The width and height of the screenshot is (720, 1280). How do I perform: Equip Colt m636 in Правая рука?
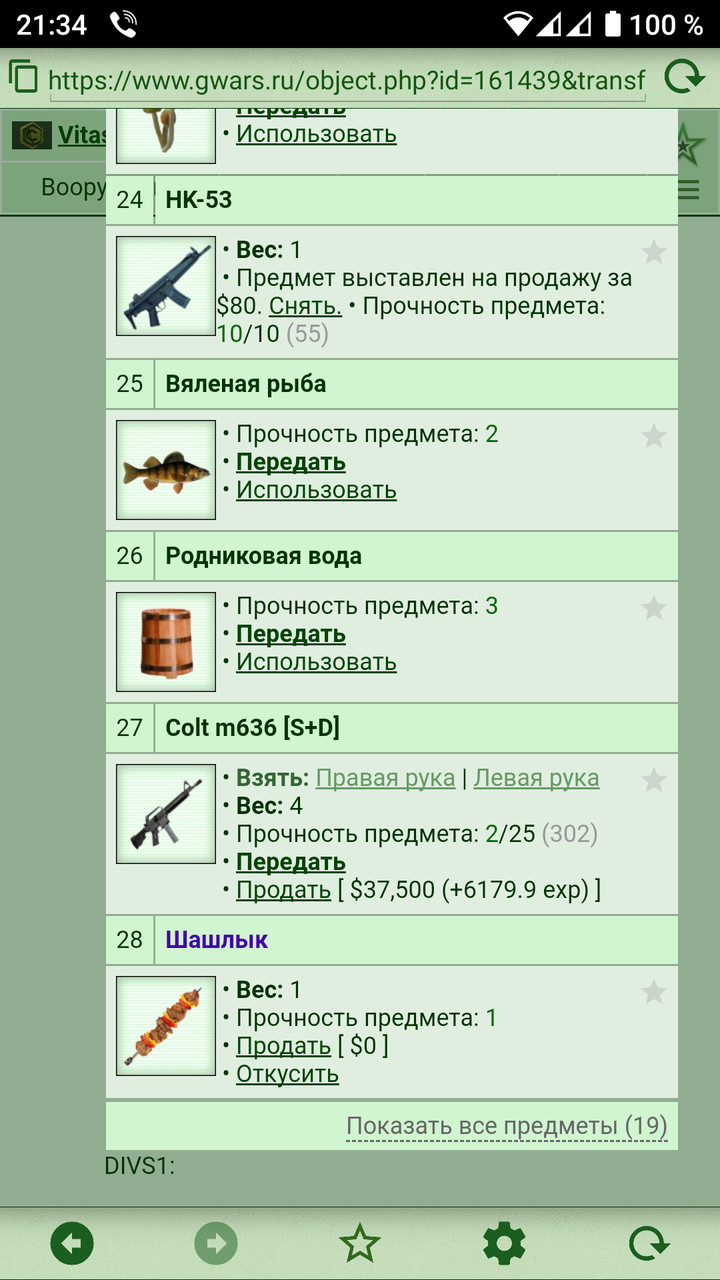[x=385, y=778]
